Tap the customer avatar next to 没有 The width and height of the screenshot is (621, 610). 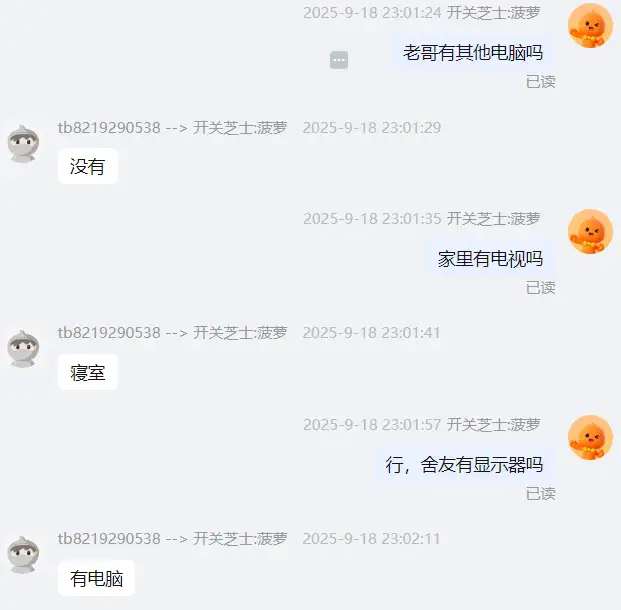click(24, 143)
